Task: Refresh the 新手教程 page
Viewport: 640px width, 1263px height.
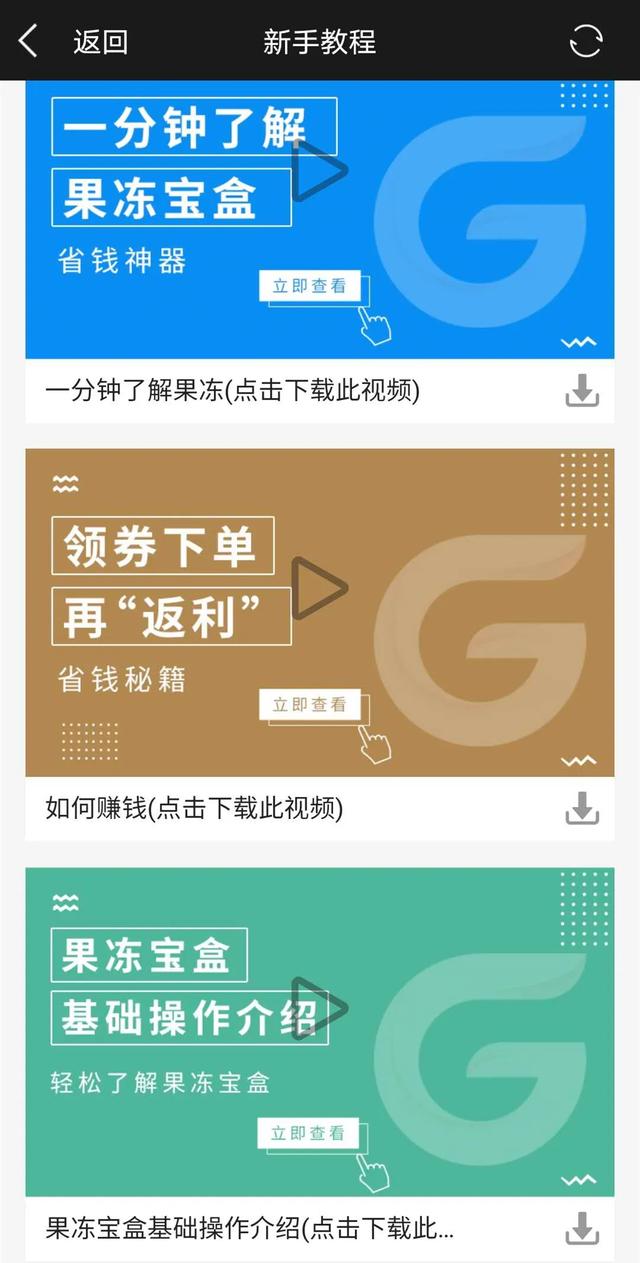Action: 586,41
